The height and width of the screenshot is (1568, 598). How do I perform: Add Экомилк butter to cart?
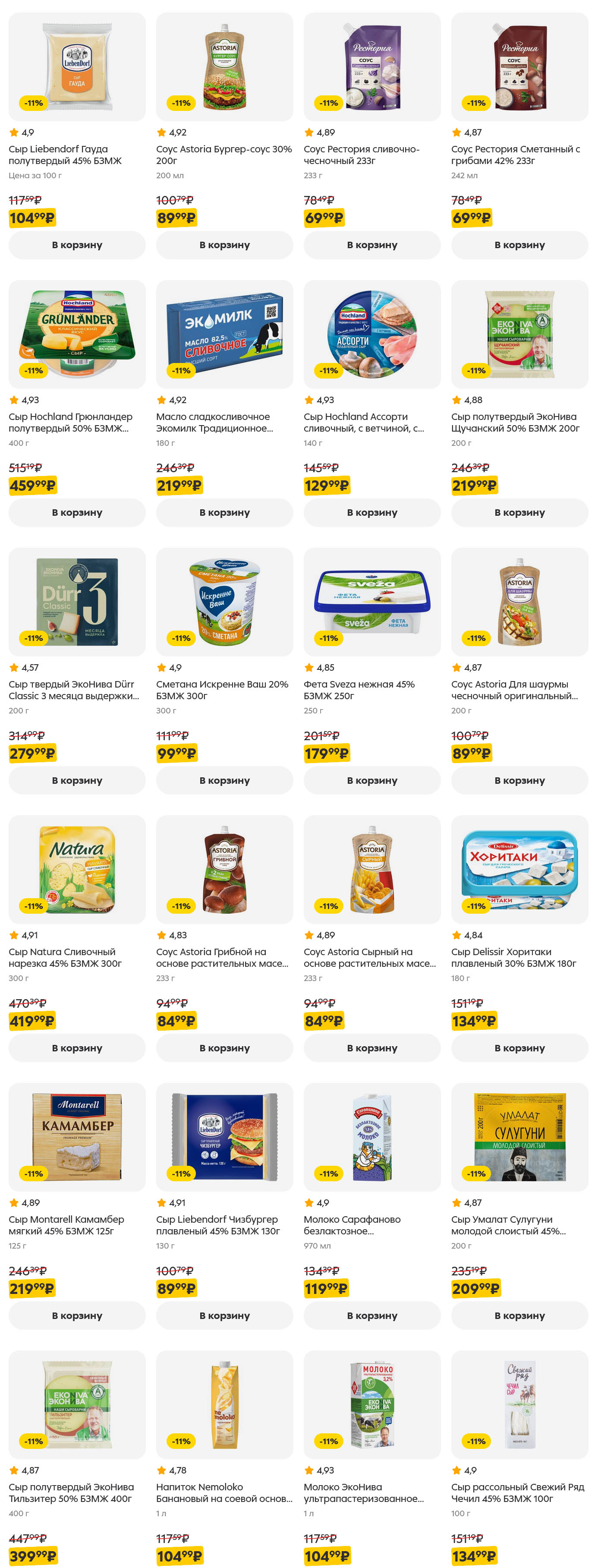[x=224, y=512]
